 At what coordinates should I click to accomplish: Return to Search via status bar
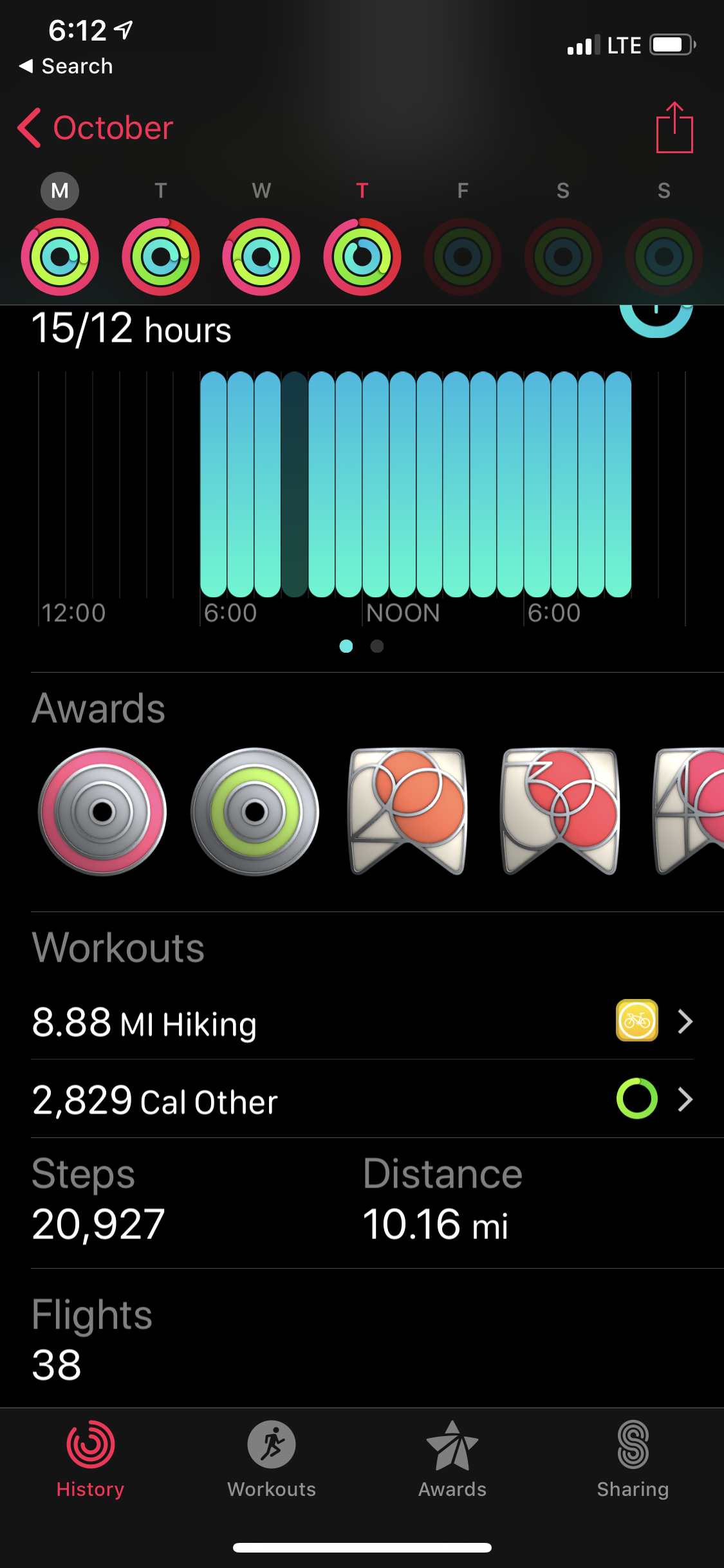(66, 66)
